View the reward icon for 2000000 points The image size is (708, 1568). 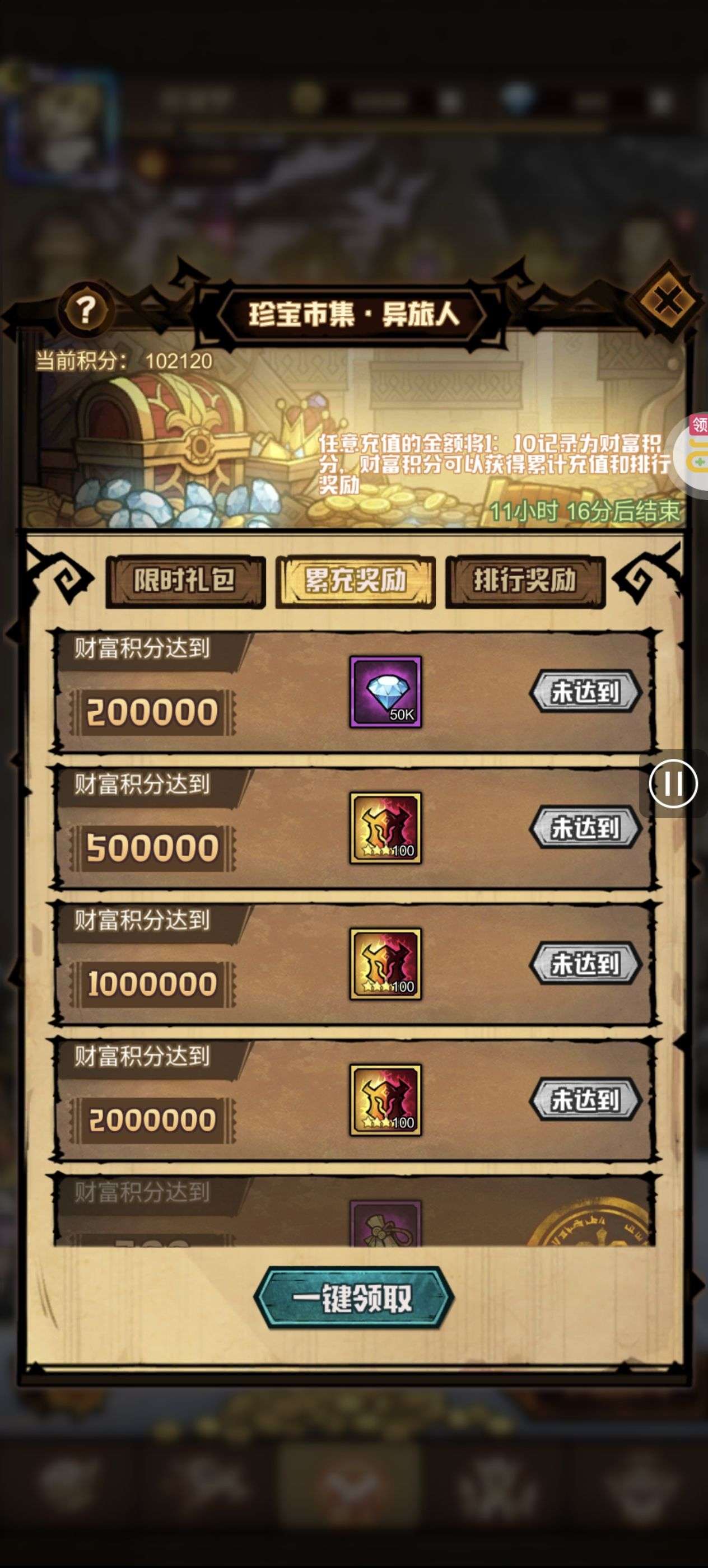[385, 1099]
